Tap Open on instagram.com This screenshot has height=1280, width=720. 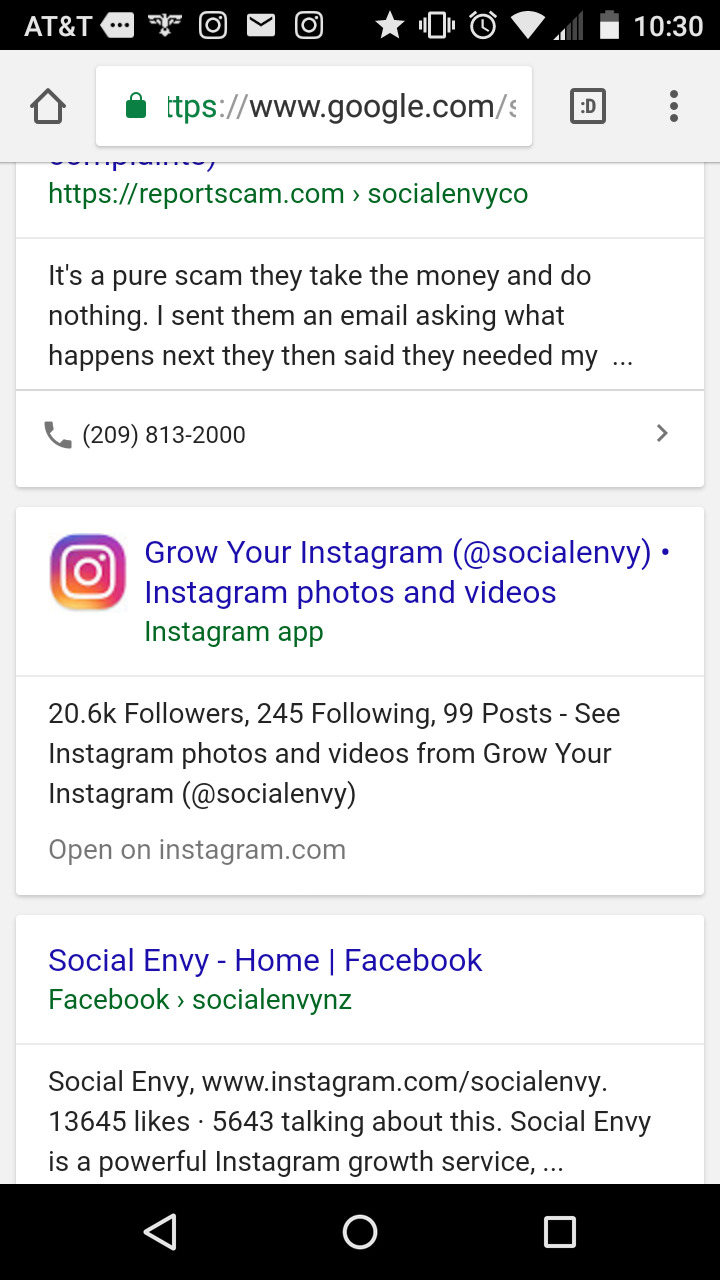tap(197, 850)
